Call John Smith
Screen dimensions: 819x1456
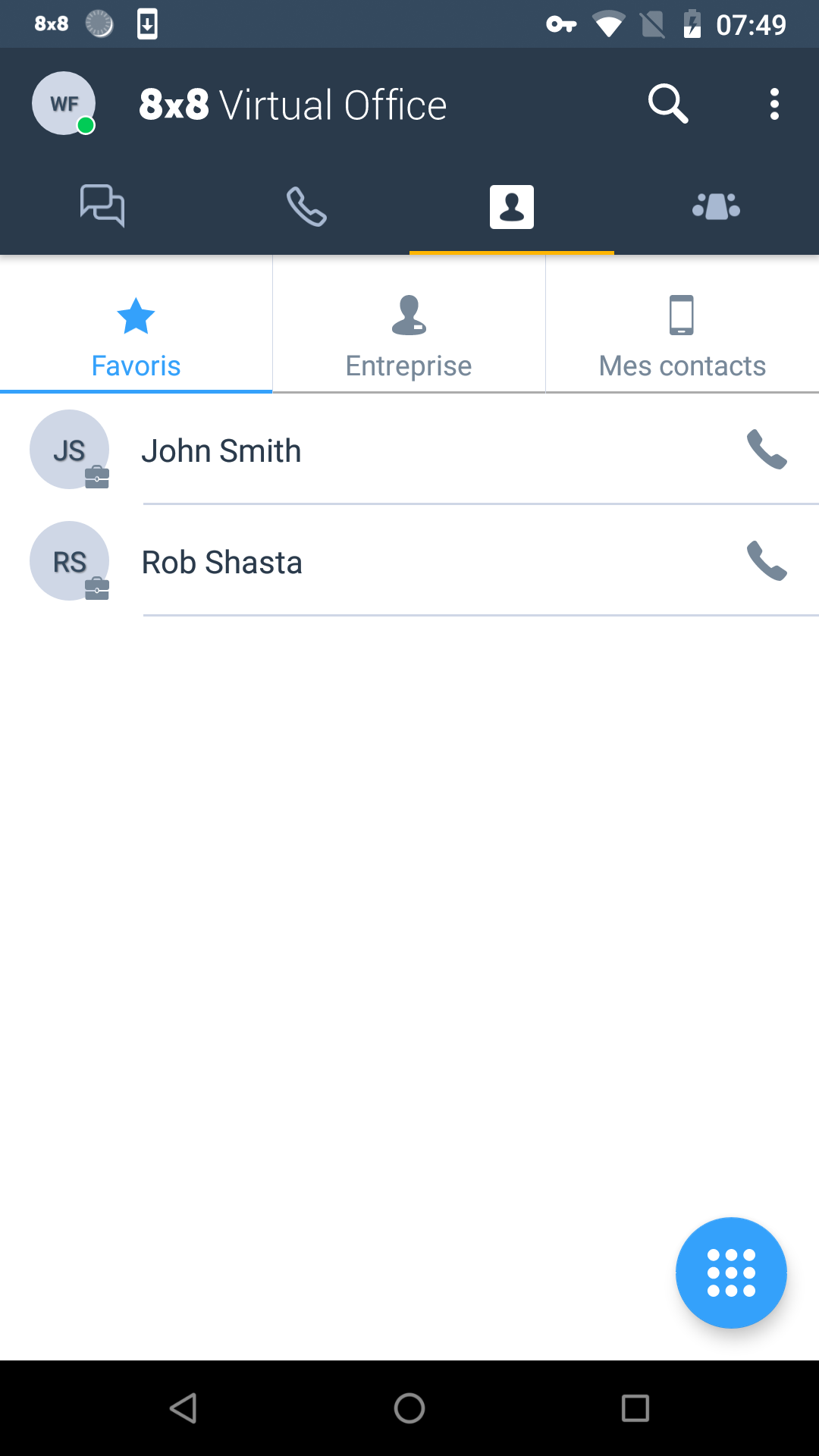pos(767,450)
